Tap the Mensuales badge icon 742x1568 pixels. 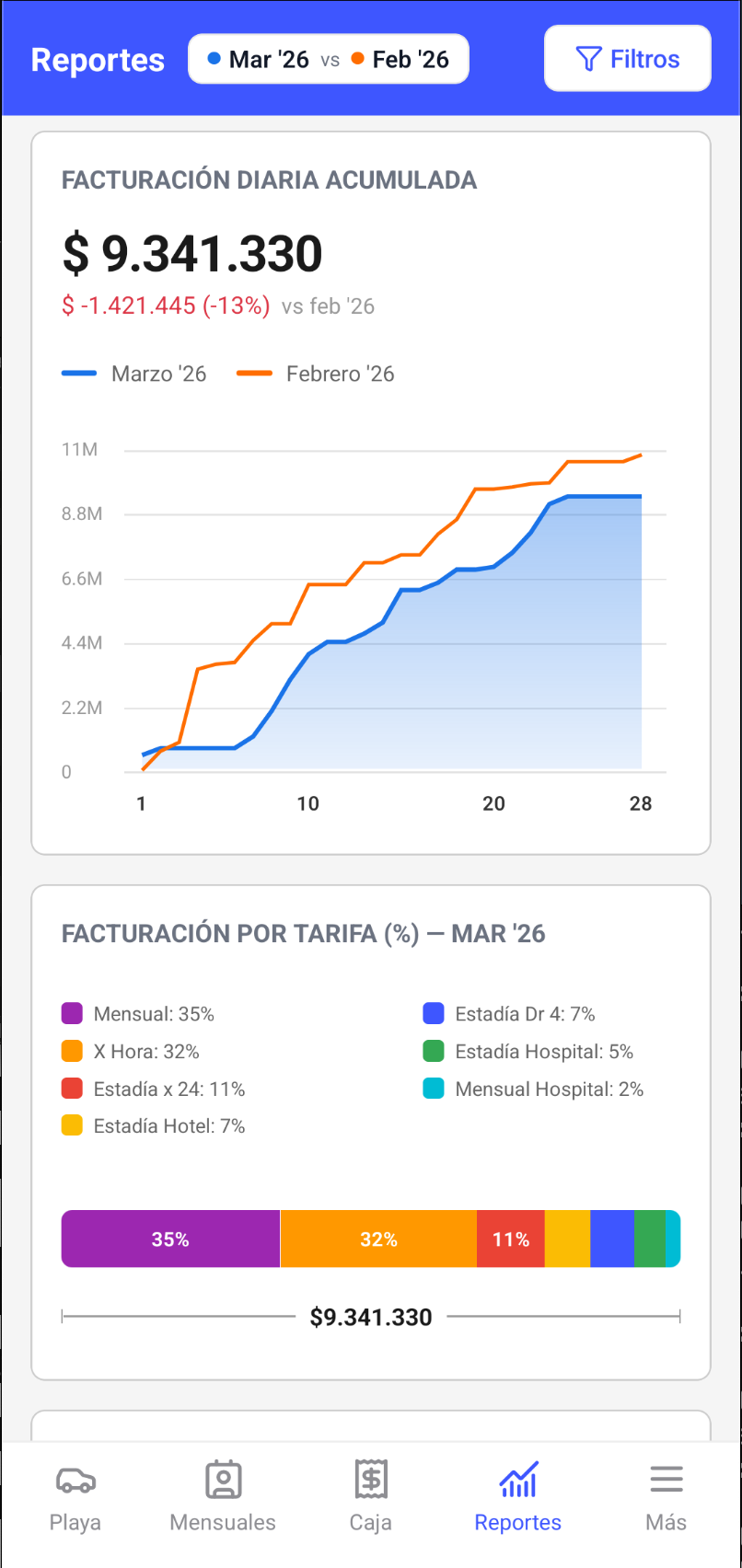coord(223,1480)
